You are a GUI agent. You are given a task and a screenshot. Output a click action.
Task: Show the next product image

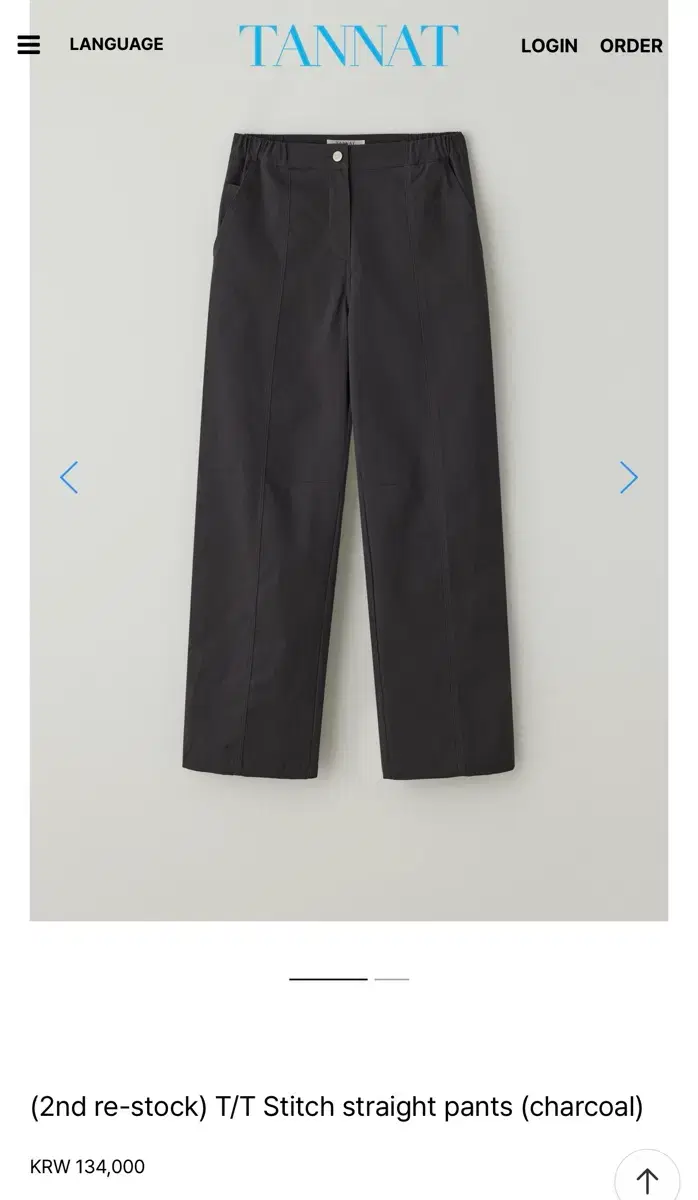point(628,478)
